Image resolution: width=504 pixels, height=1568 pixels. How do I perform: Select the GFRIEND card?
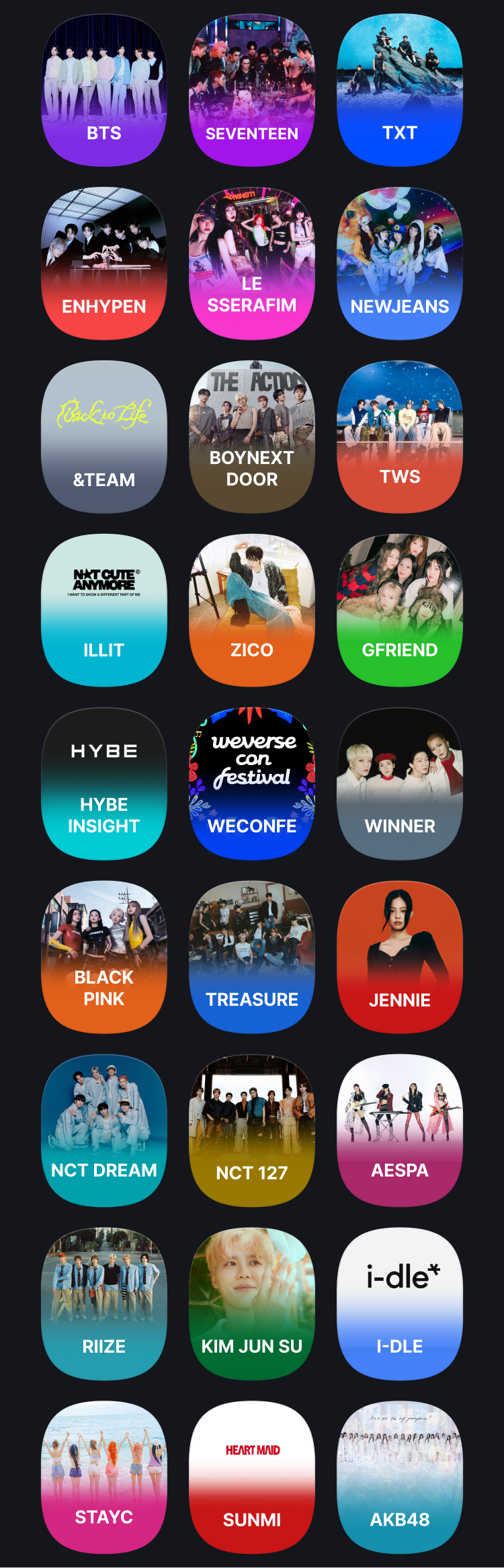[x=400, y=610]
